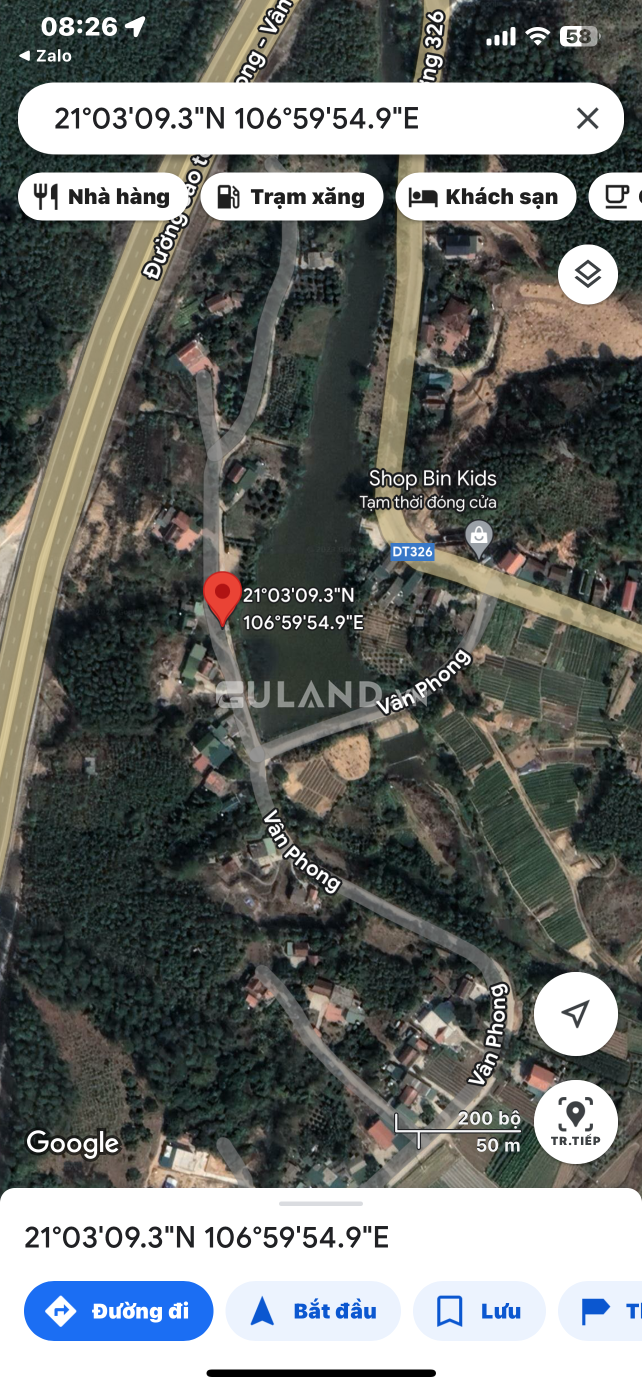642x1389 pixels.
Task: Center map on my location
Action: click(575, 1014)
